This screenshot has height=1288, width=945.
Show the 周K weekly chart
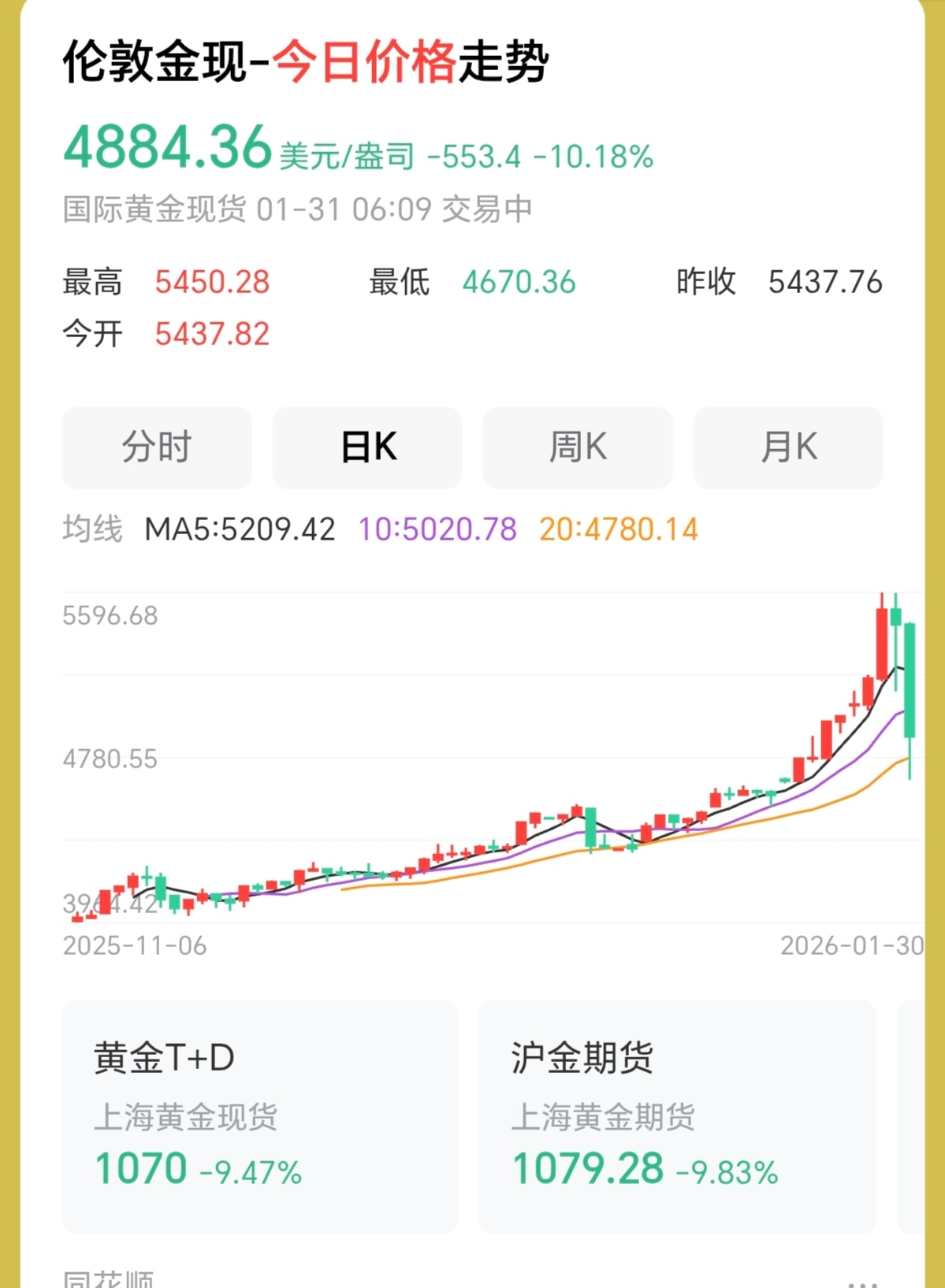(x=578, y=447)
